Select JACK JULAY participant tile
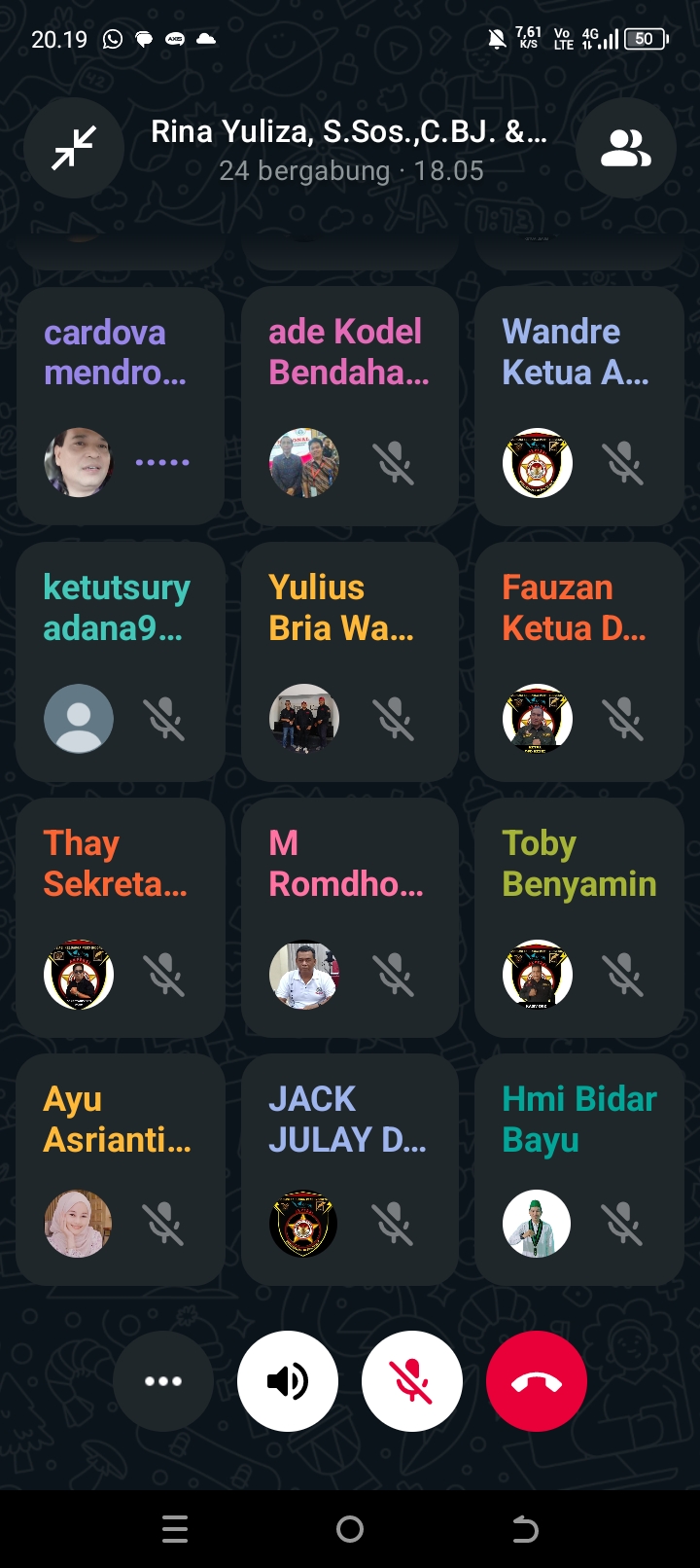 (350, 1170)
